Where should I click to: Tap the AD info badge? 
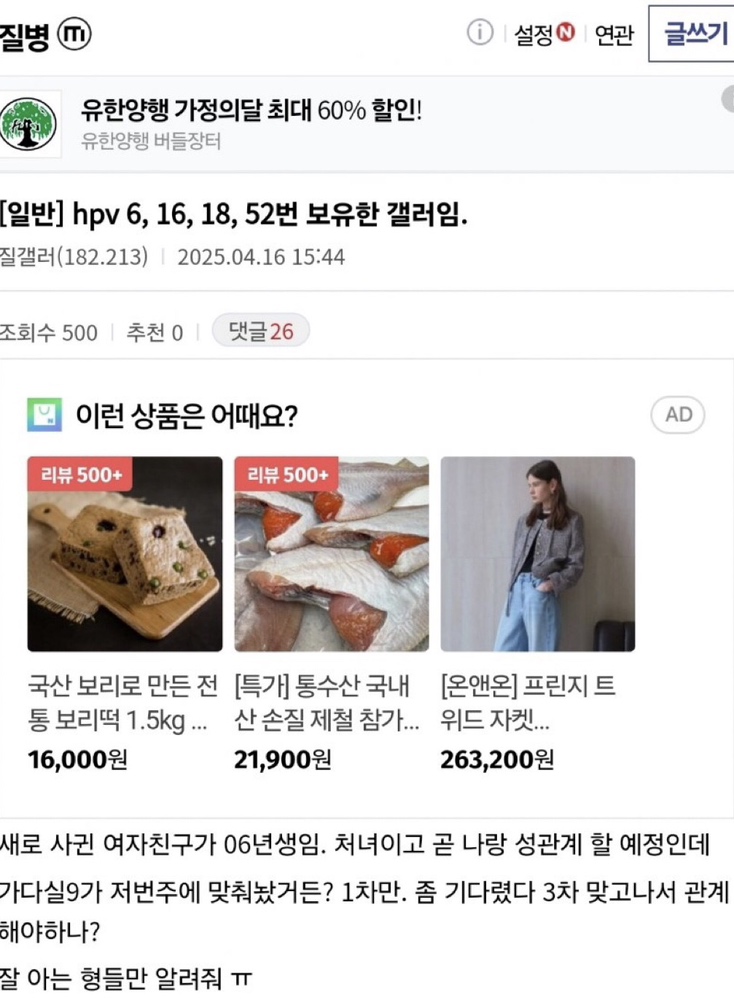click(x=678, y=414)
